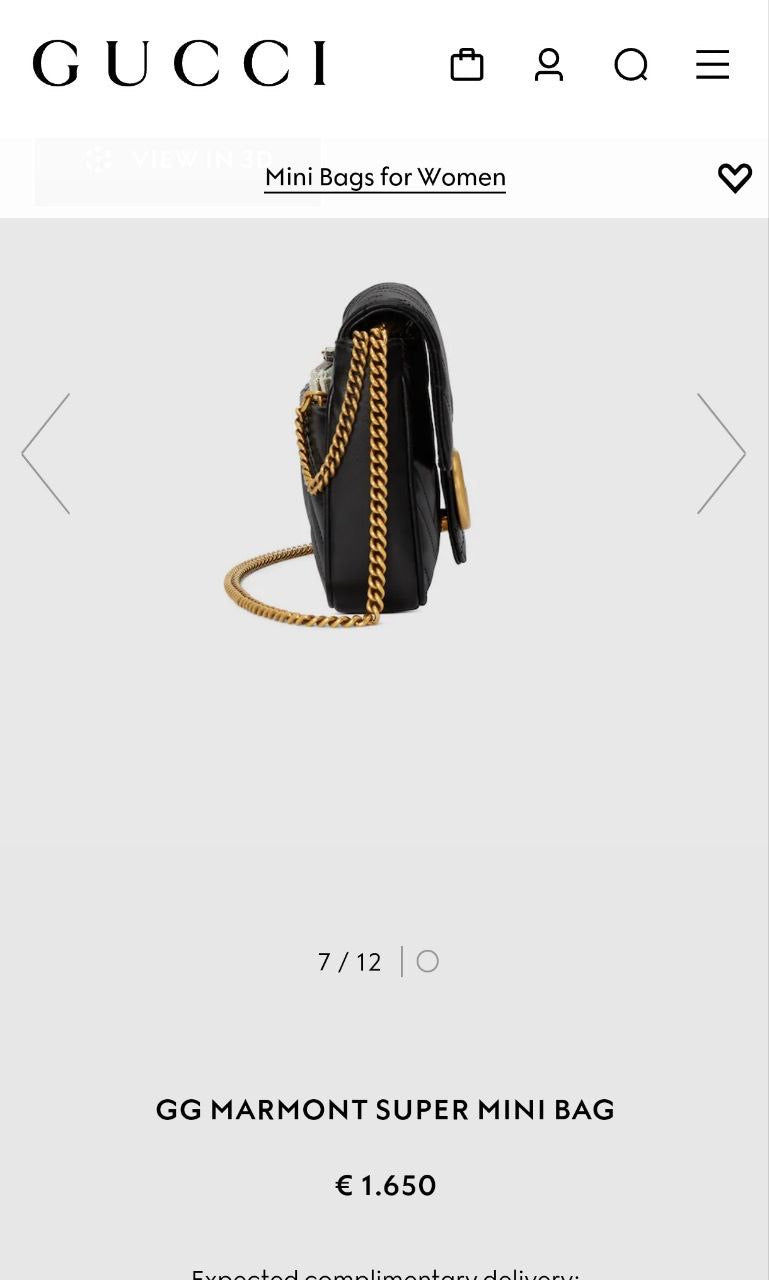Viewport: 769px width, 1280px height.
Task: Open Mini Bags for Women link
Action: tap(385, 177)
